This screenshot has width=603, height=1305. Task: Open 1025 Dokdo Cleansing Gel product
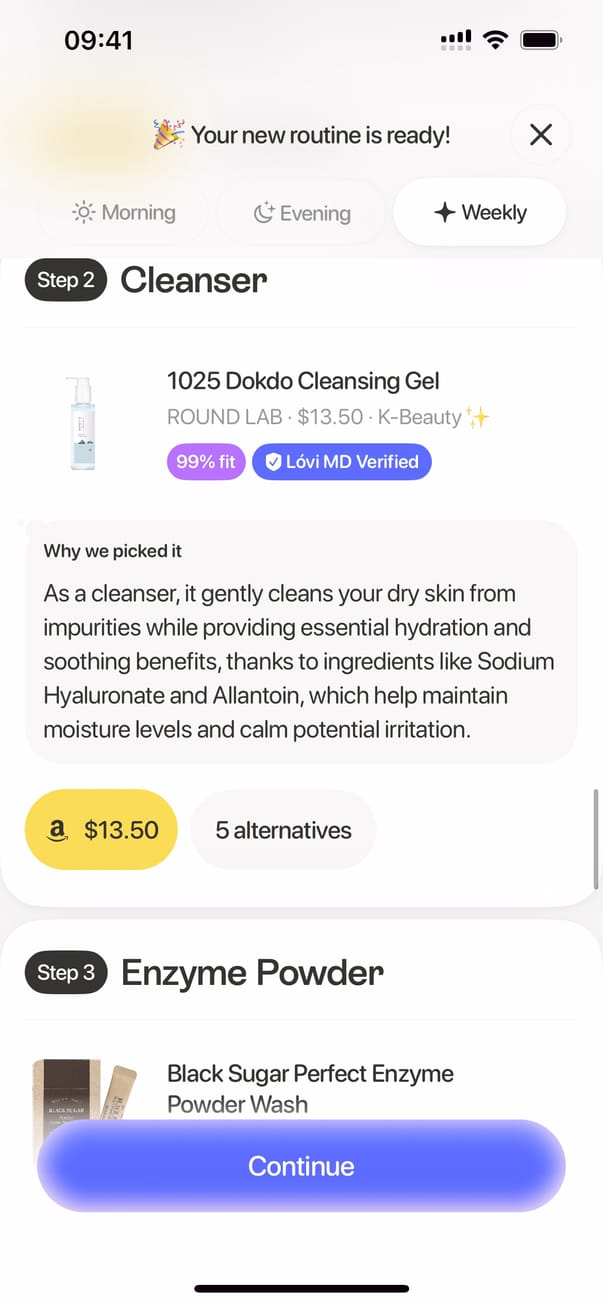tap(302, 381)
